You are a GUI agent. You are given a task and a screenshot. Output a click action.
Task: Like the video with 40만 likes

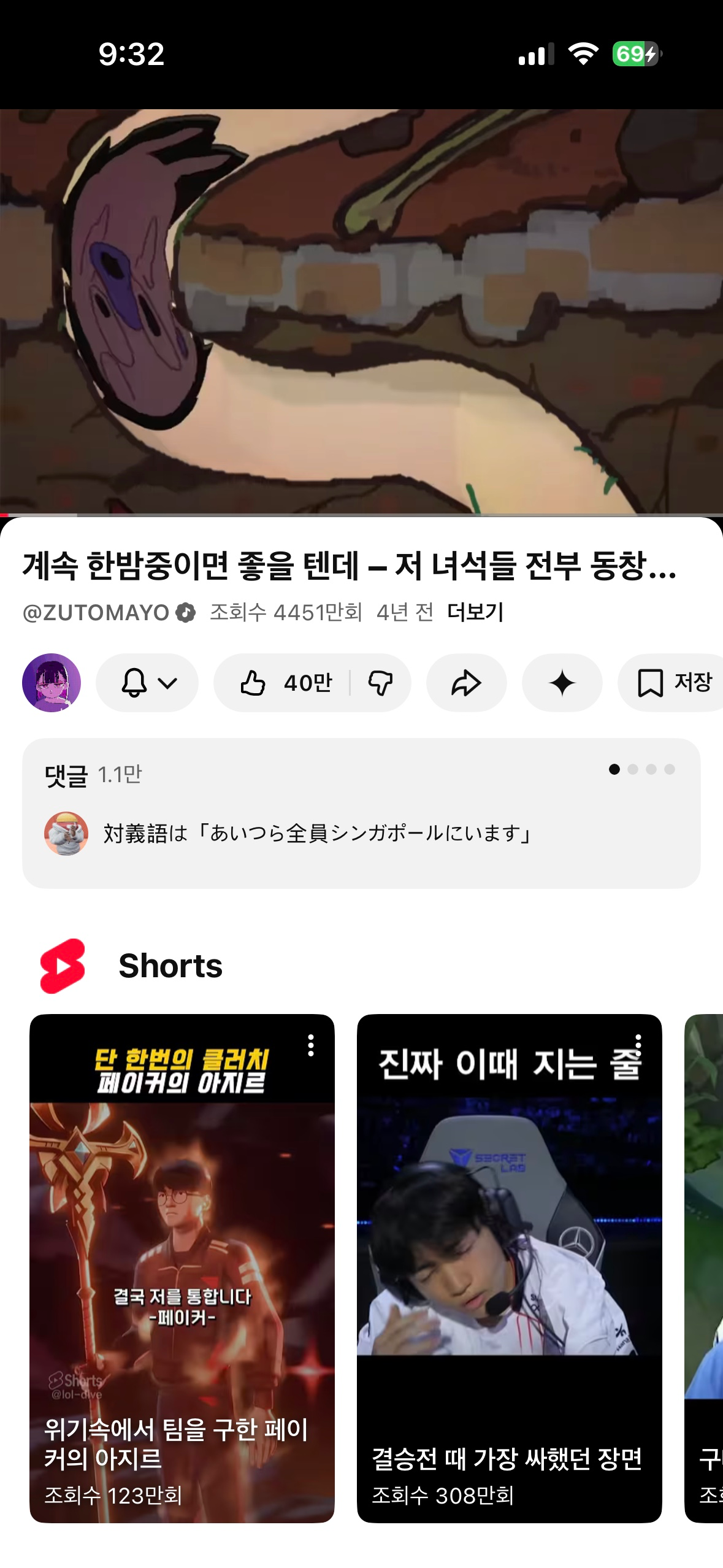(285, 683)
